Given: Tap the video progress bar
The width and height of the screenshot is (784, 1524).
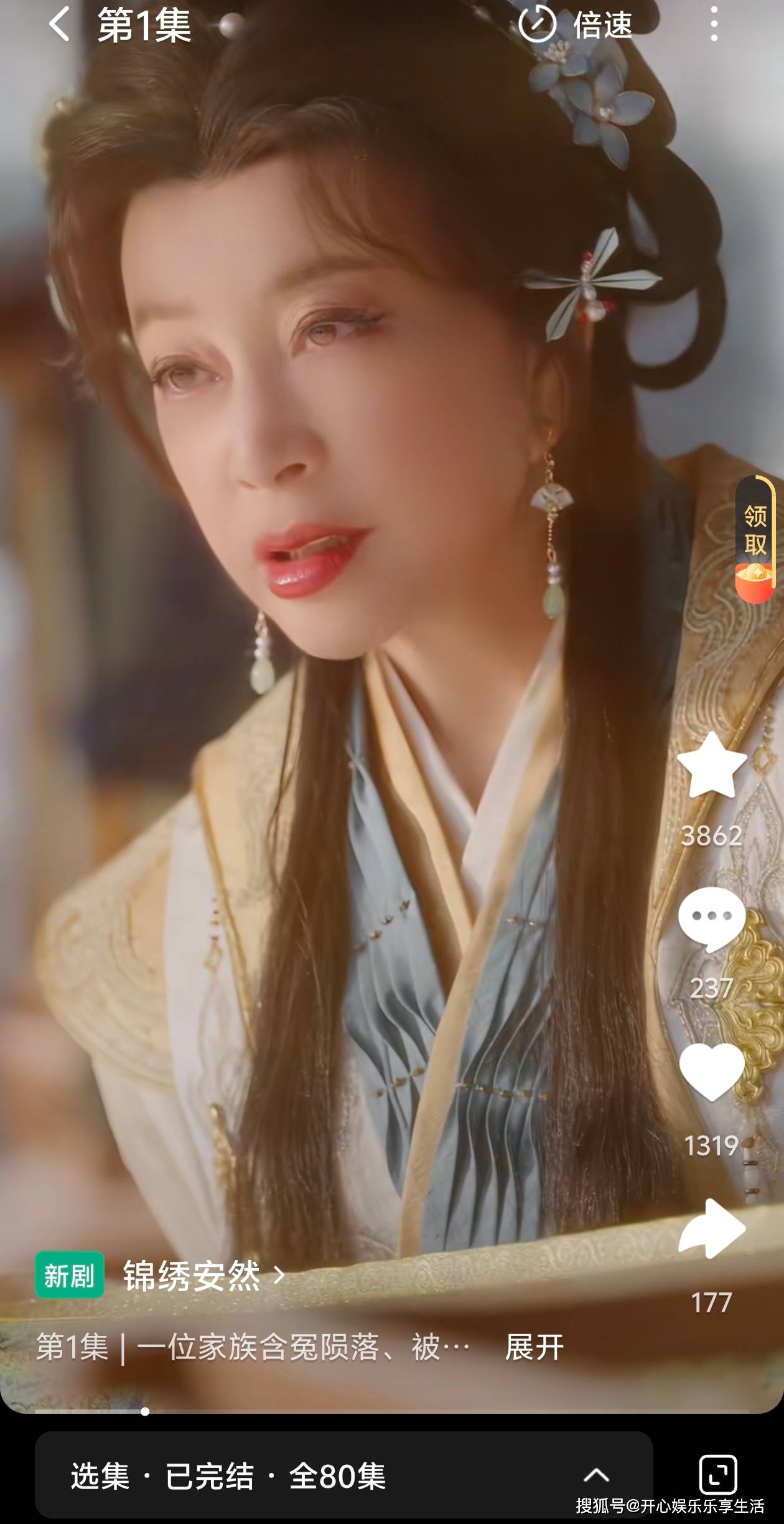Looking at the screenshot, I should click(392, 1411).
